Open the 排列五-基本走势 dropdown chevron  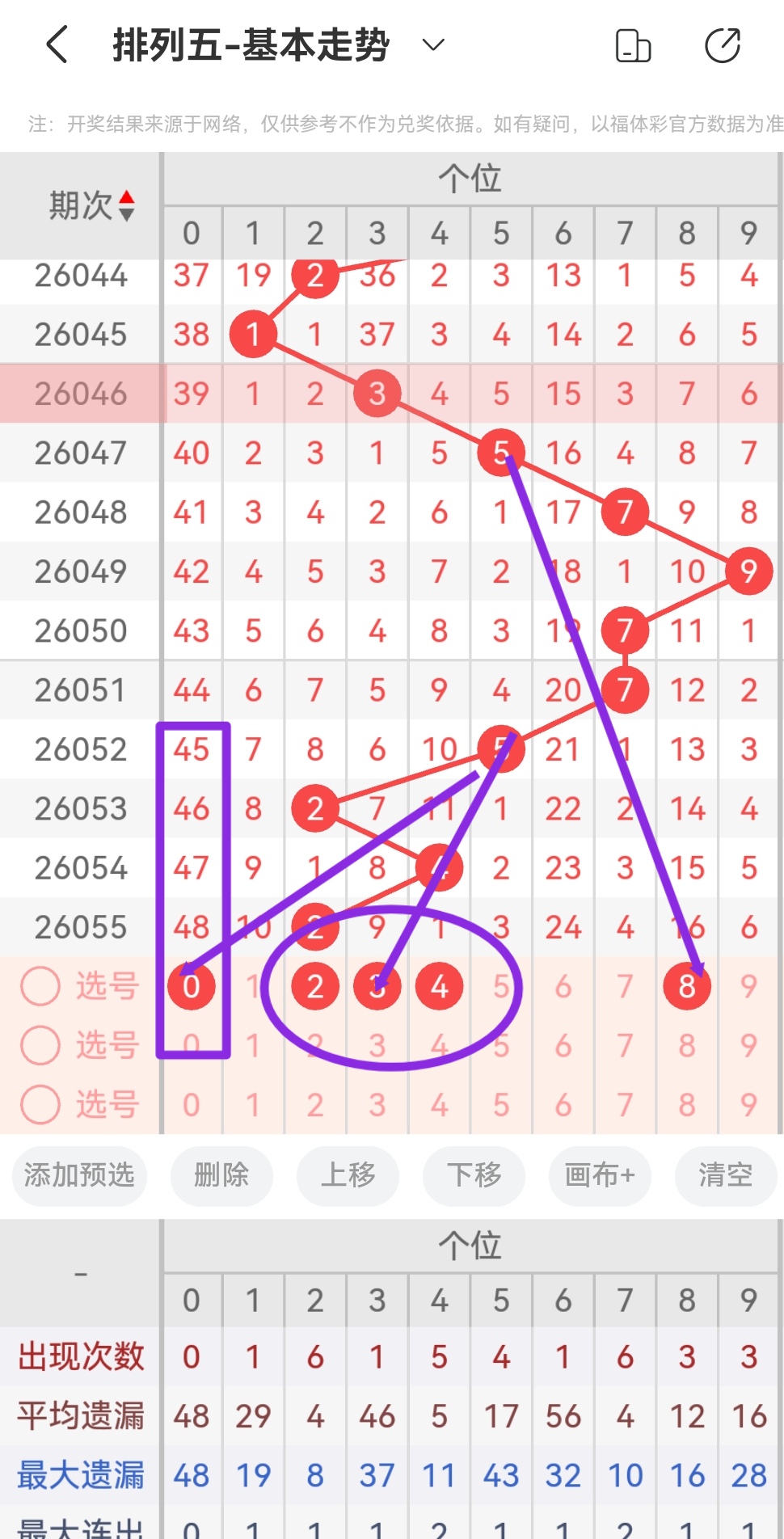point(433,46)
